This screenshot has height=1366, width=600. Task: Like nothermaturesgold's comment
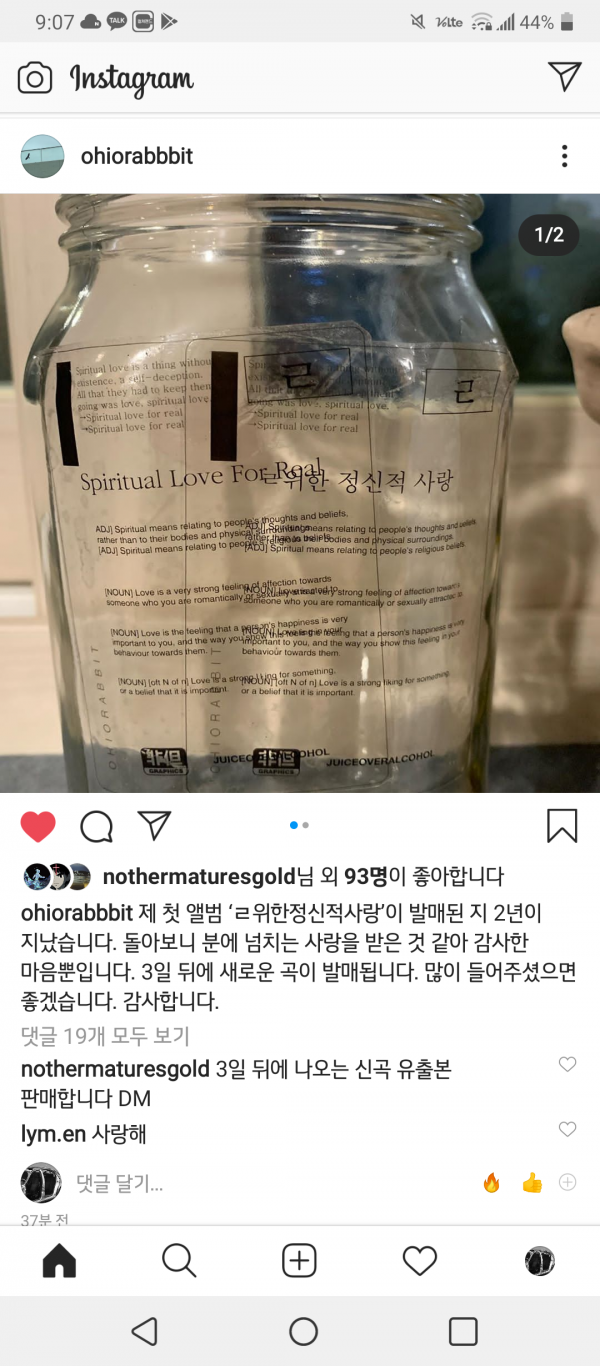point(567,1065)
